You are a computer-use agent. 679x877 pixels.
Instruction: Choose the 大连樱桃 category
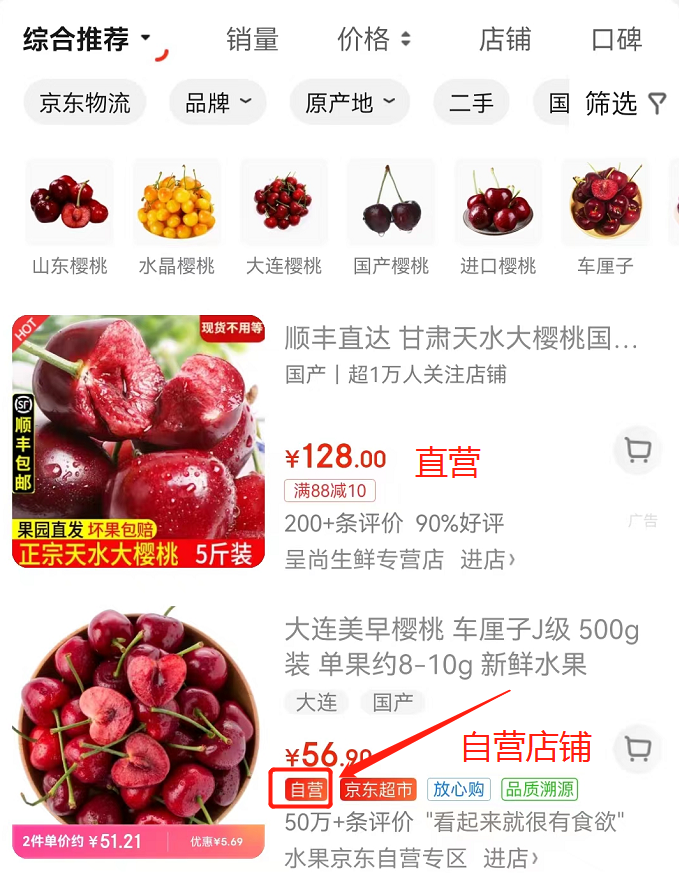[284, 217]
